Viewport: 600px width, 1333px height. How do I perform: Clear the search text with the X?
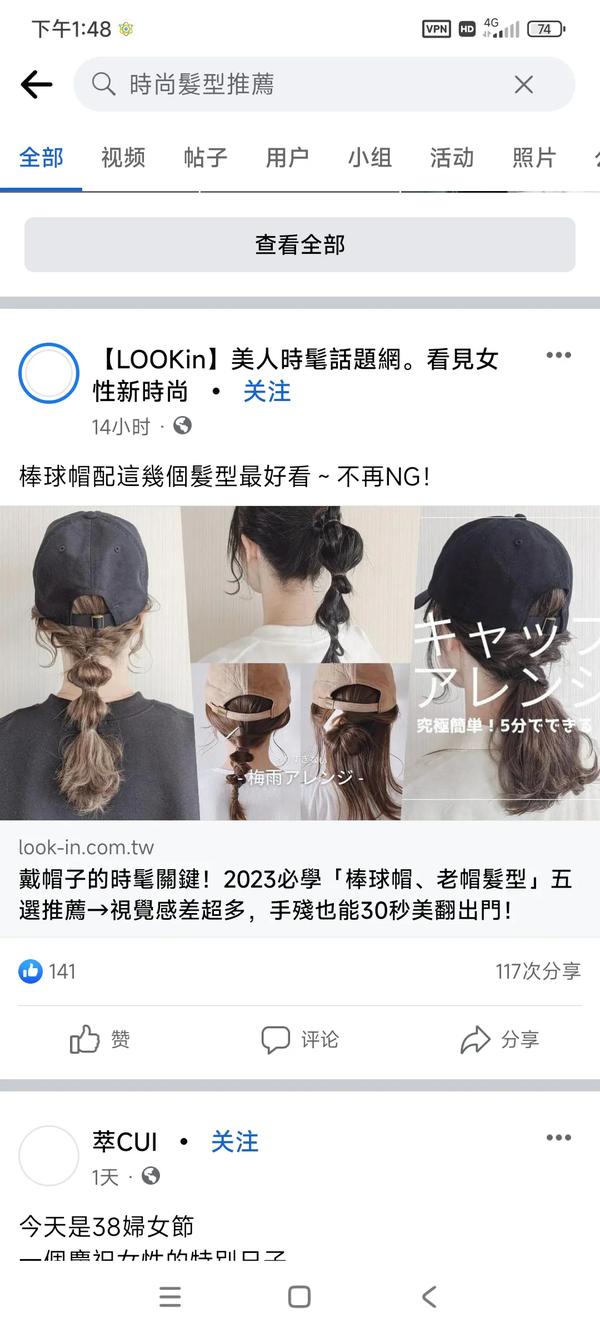(x=523, y=85)
